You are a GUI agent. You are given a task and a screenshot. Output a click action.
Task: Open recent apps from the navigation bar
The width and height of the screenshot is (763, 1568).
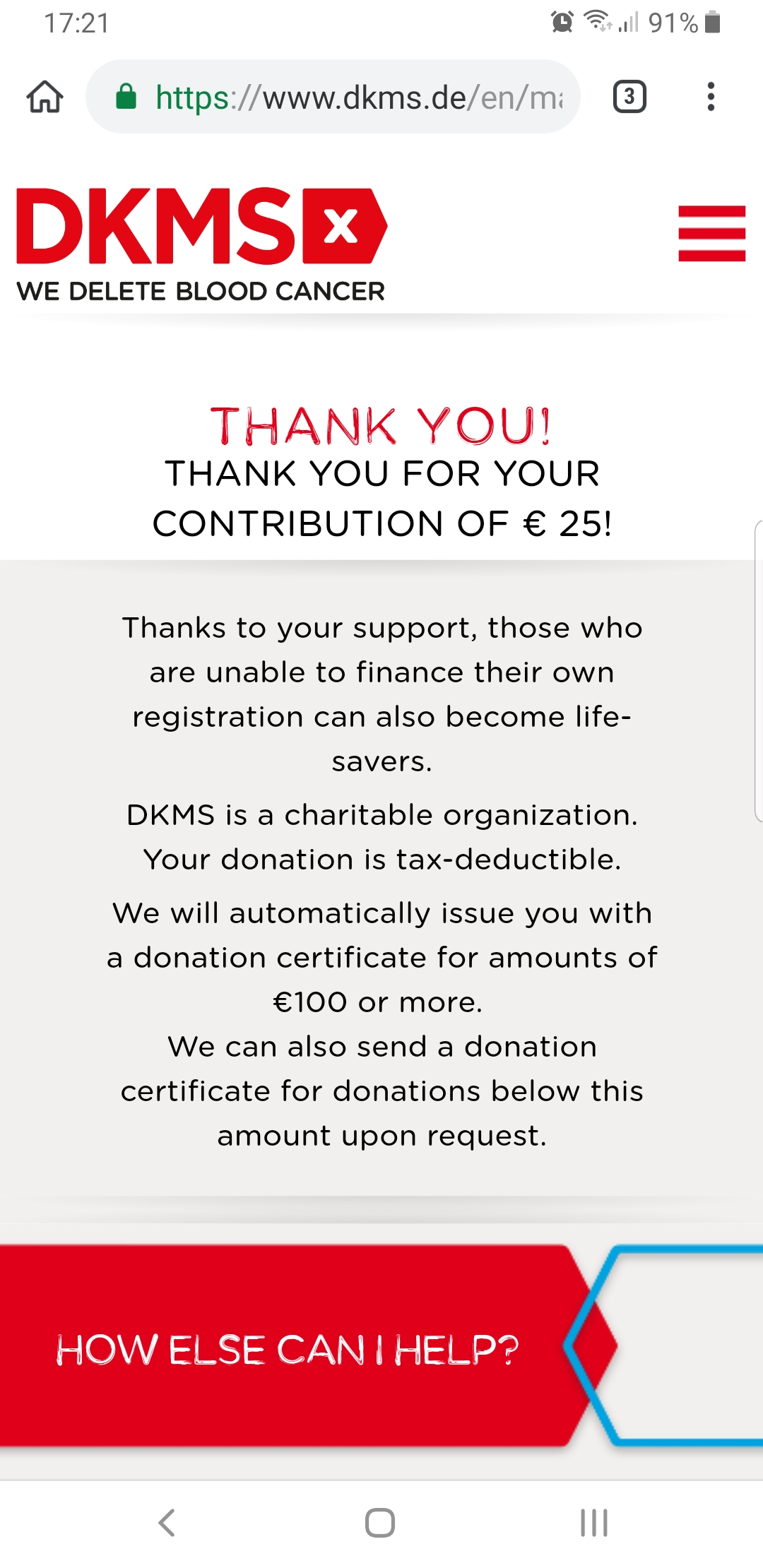tap(594, 1523)
